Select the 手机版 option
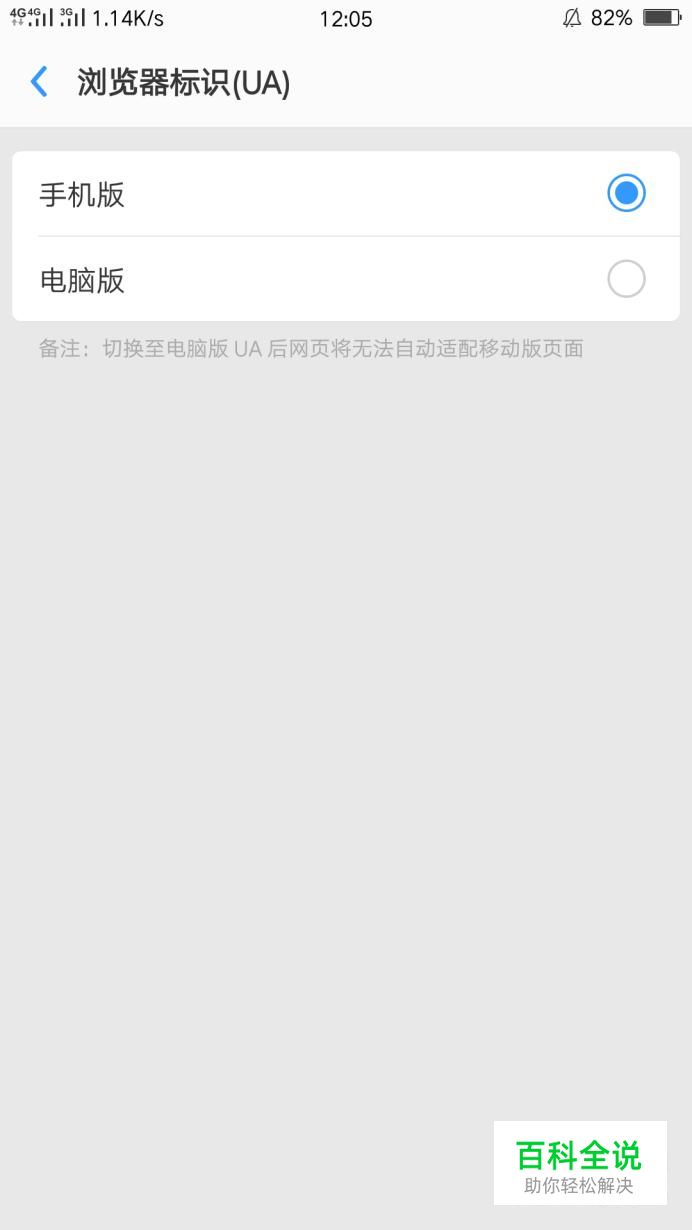Screen dimensions: 692x1230 pos(345,194)
